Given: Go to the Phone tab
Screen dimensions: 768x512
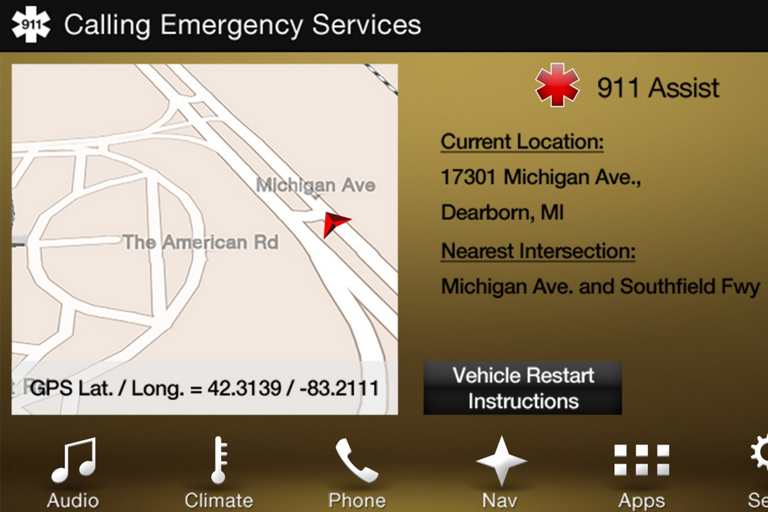Looking at the screenshot, I should coord(357,472).
